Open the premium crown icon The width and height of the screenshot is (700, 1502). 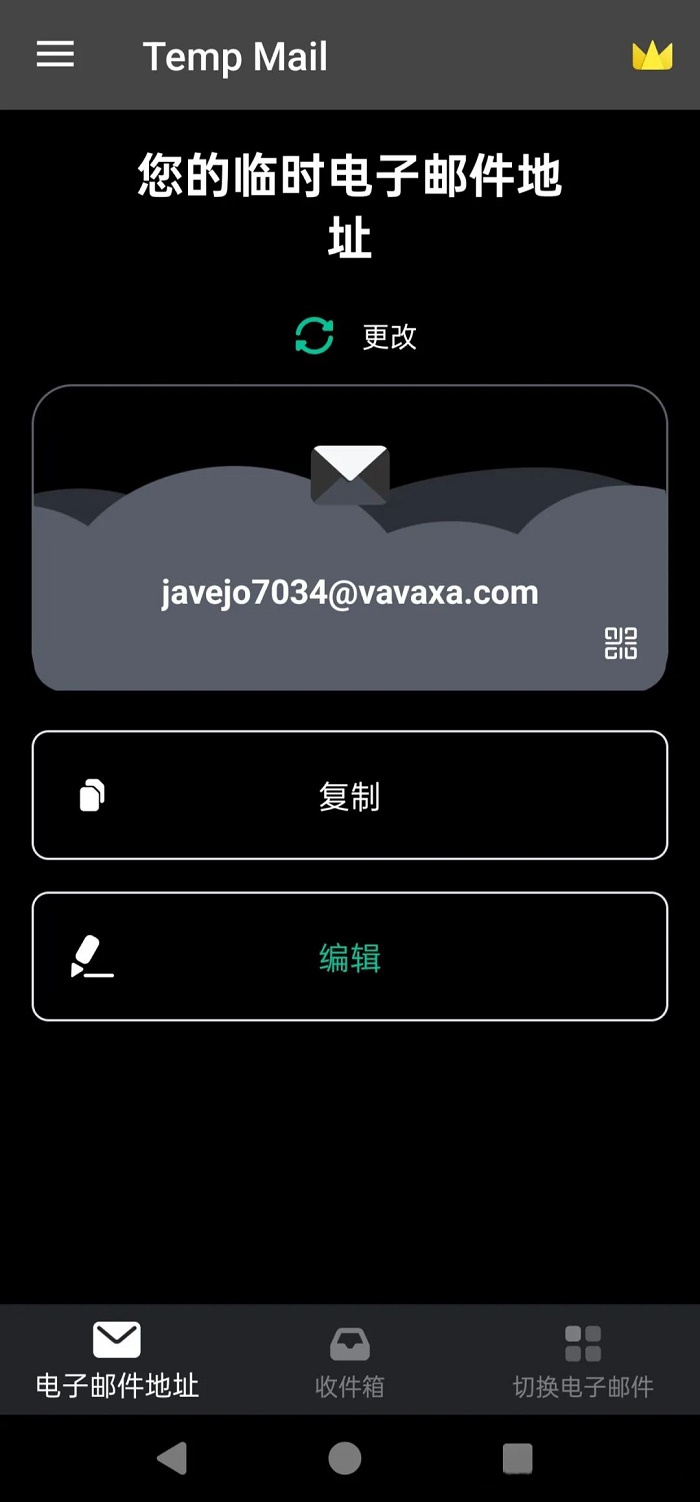point(652,55)
